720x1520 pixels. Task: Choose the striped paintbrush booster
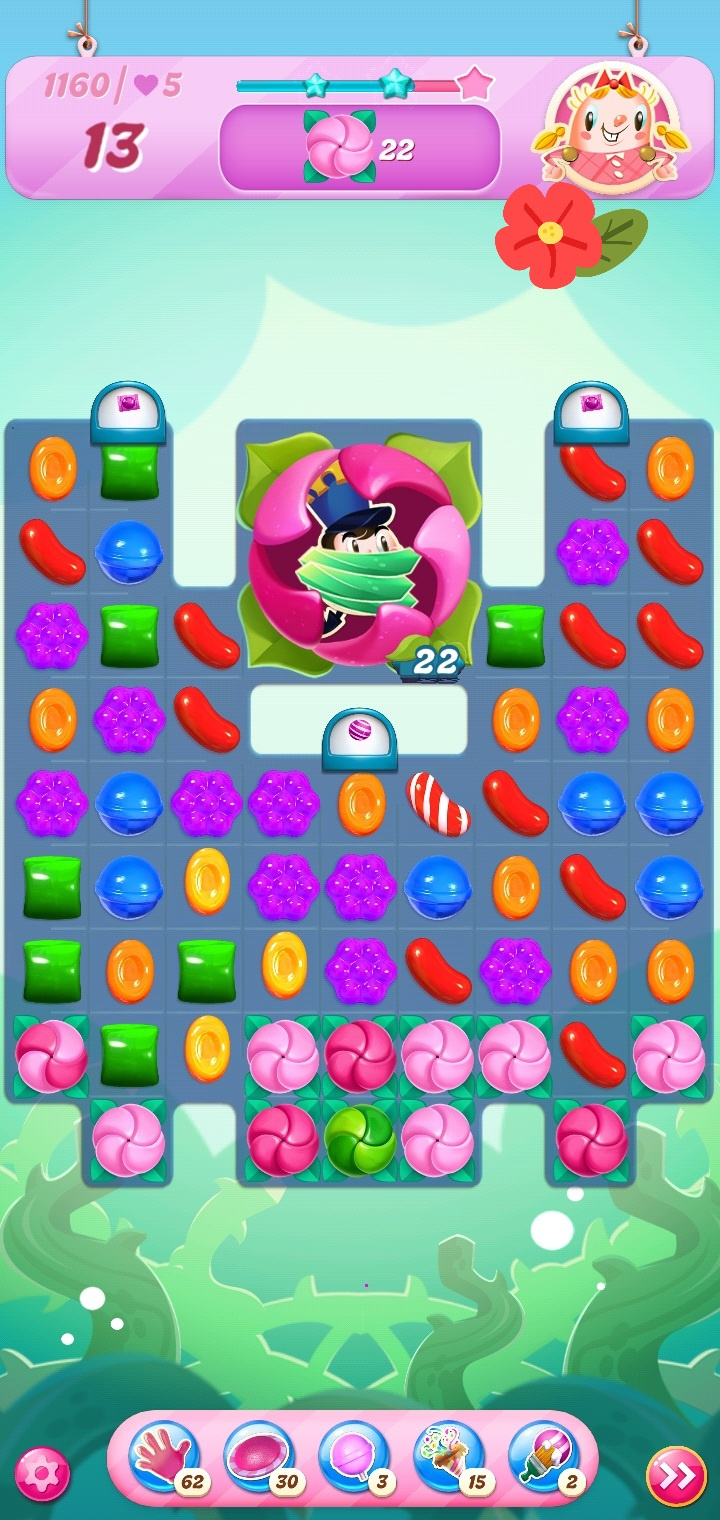pos(543,1457)
